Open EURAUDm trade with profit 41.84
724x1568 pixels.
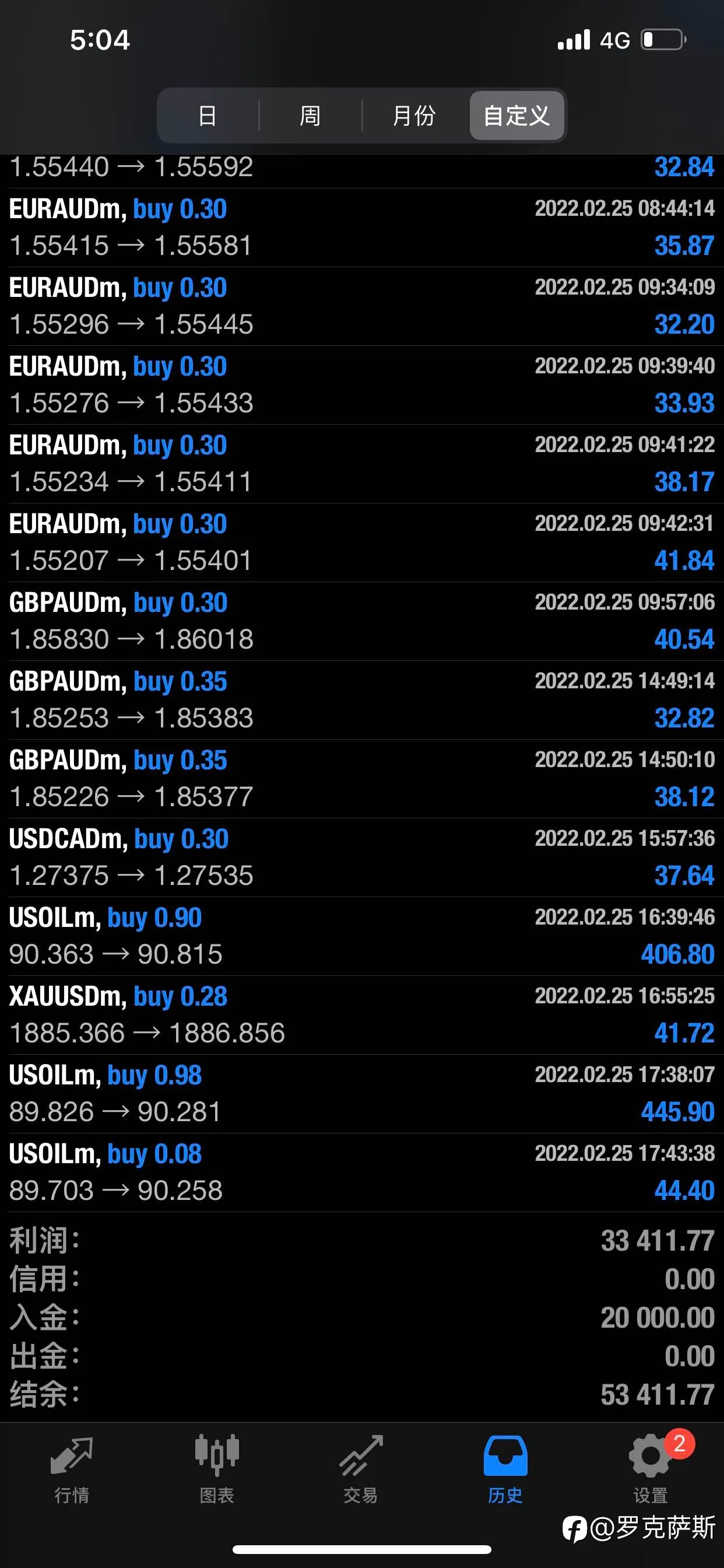(362, 542)
